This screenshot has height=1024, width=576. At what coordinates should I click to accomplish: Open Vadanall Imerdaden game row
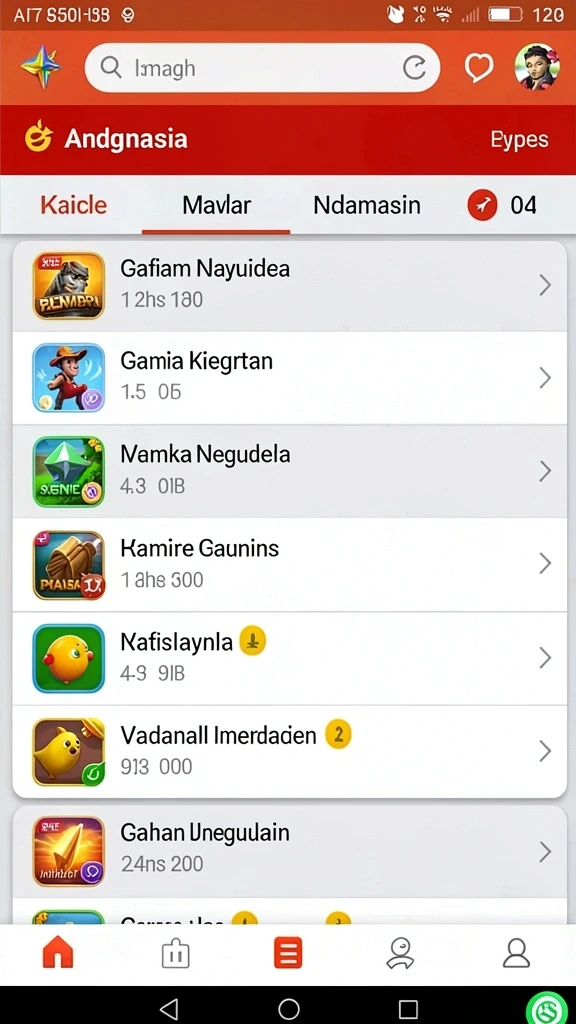pyautogui.click(x=289, y=751)
